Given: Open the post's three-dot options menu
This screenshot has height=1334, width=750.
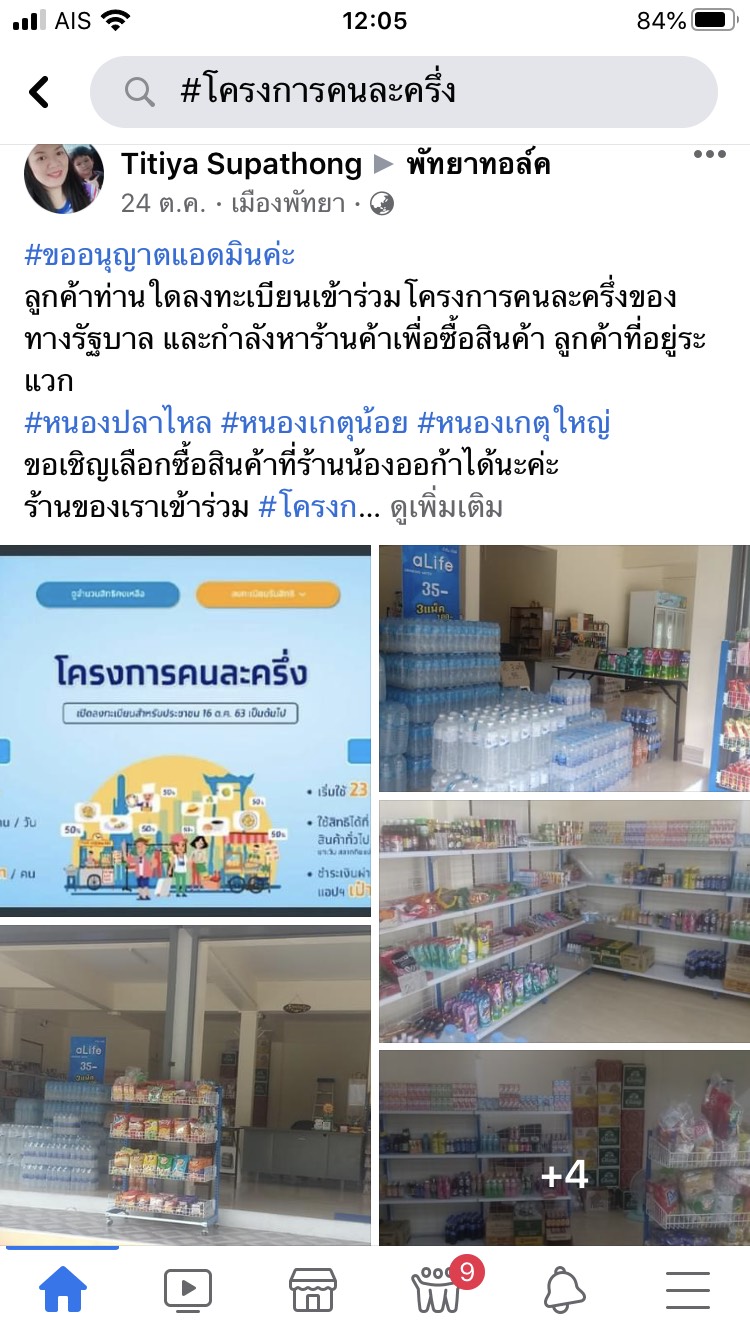Looking at the screenshot, I should [709, 154].
